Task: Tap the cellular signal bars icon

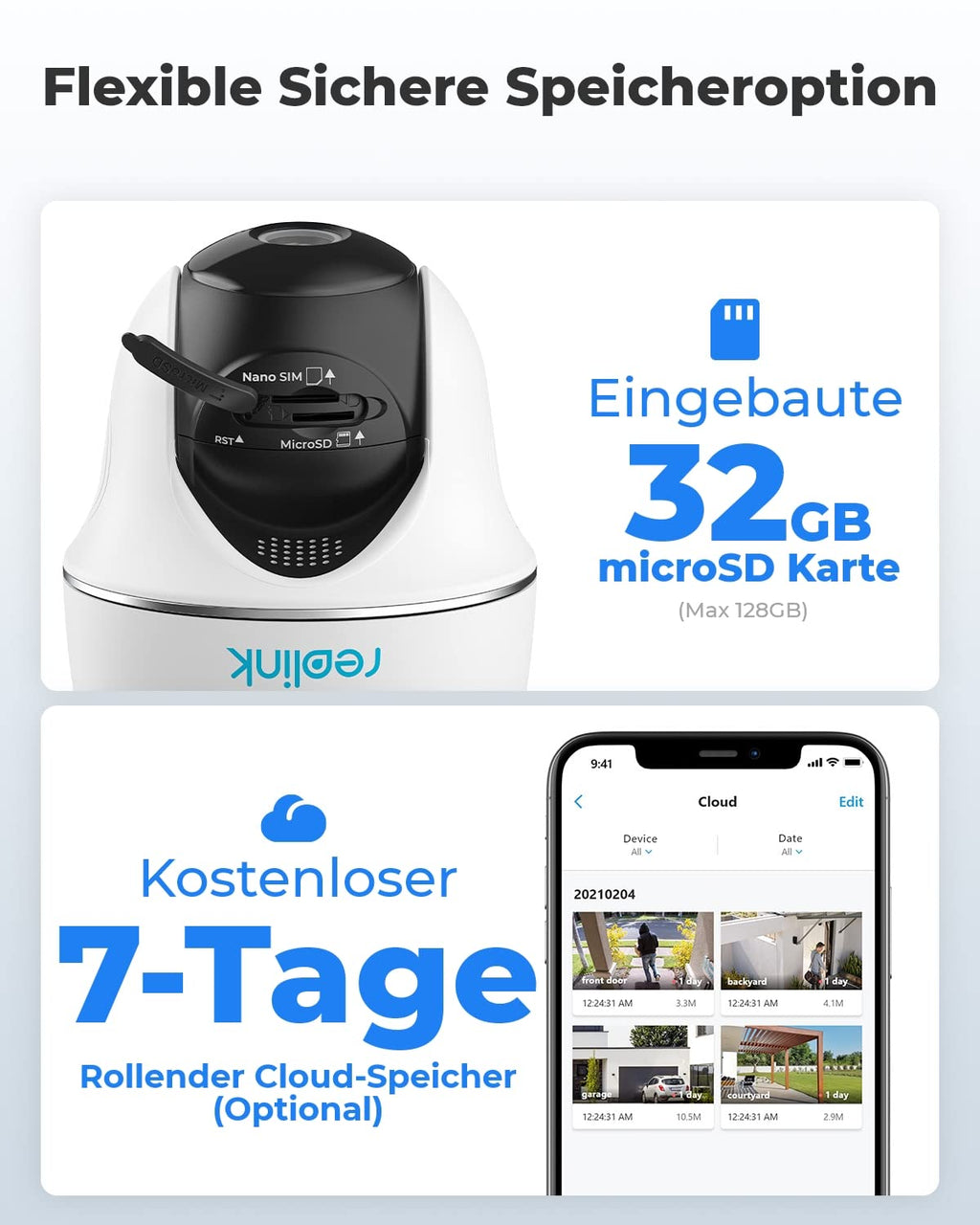Action: pos(815,763)
